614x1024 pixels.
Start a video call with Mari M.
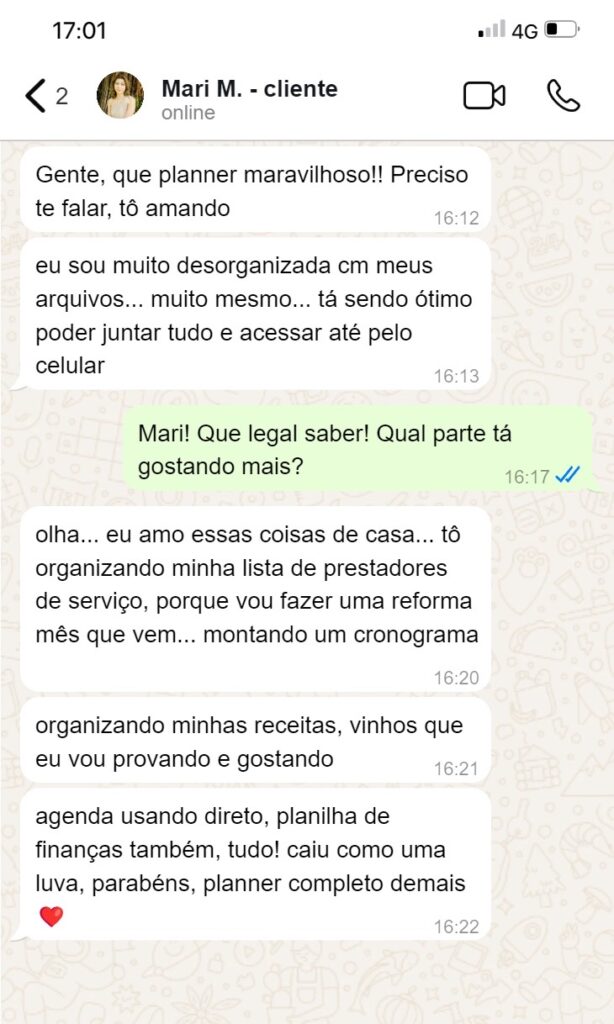[484, 96]
